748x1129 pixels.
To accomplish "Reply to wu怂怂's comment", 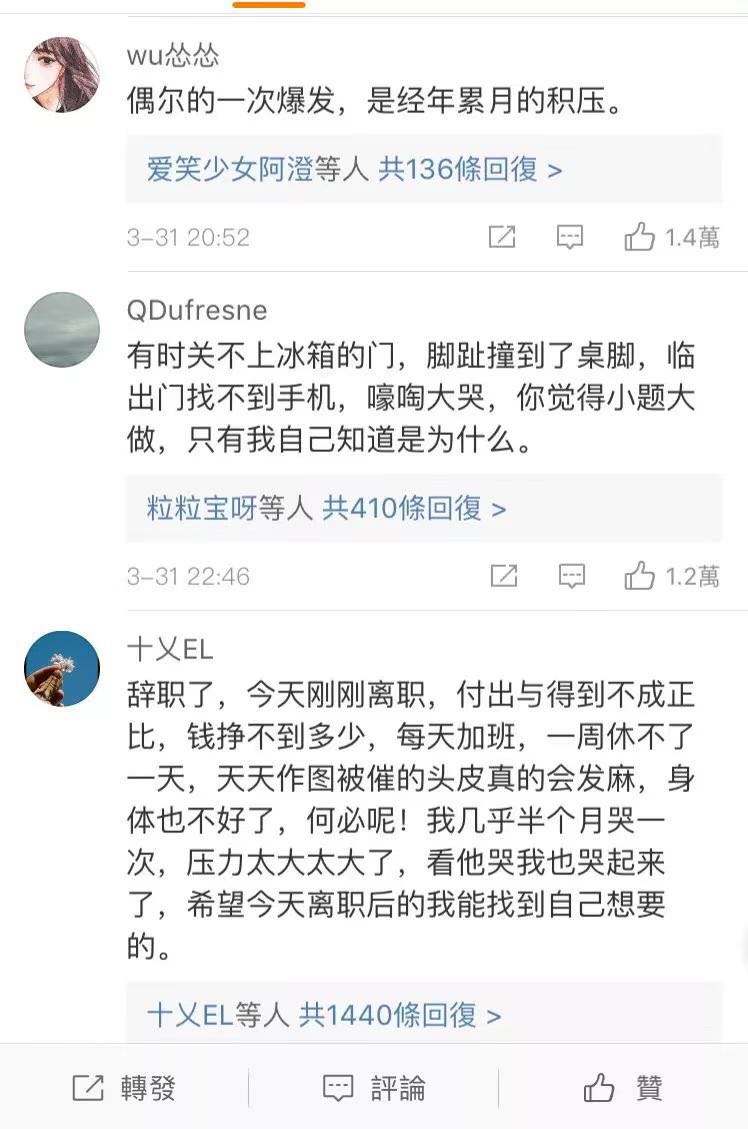I will coord(570,237).
